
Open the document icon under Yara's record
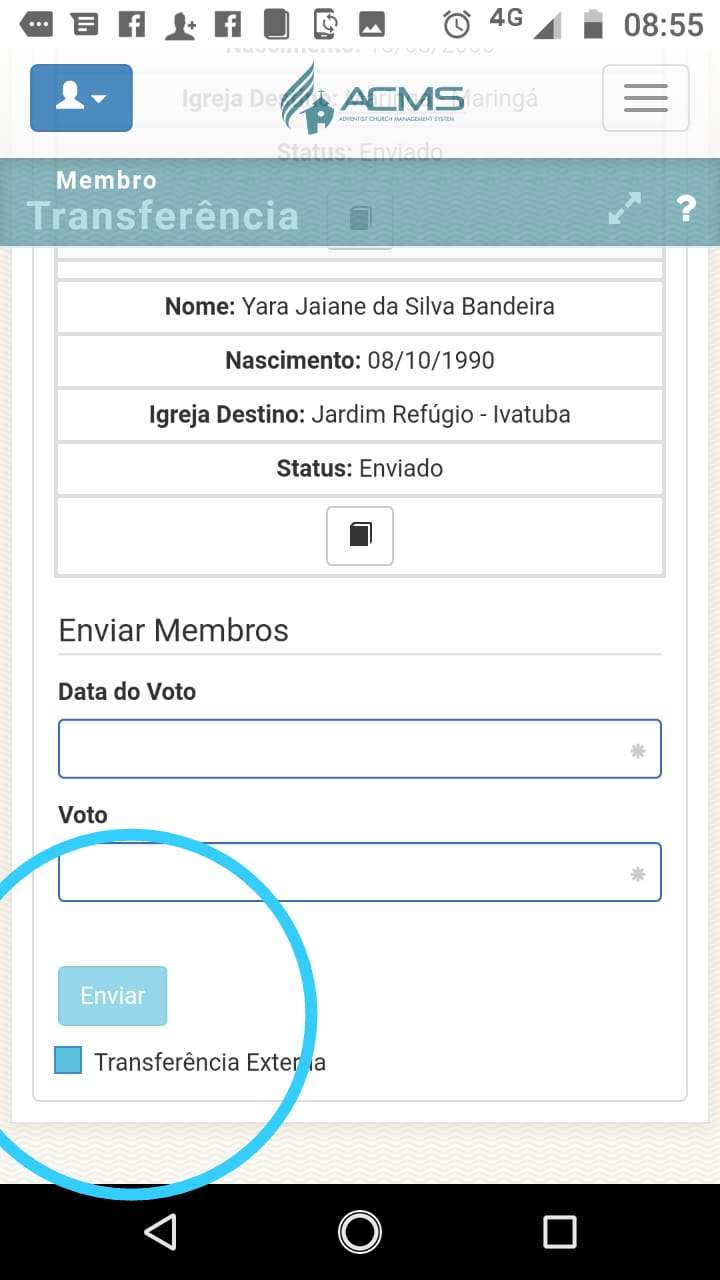click(x=360, y=536)
